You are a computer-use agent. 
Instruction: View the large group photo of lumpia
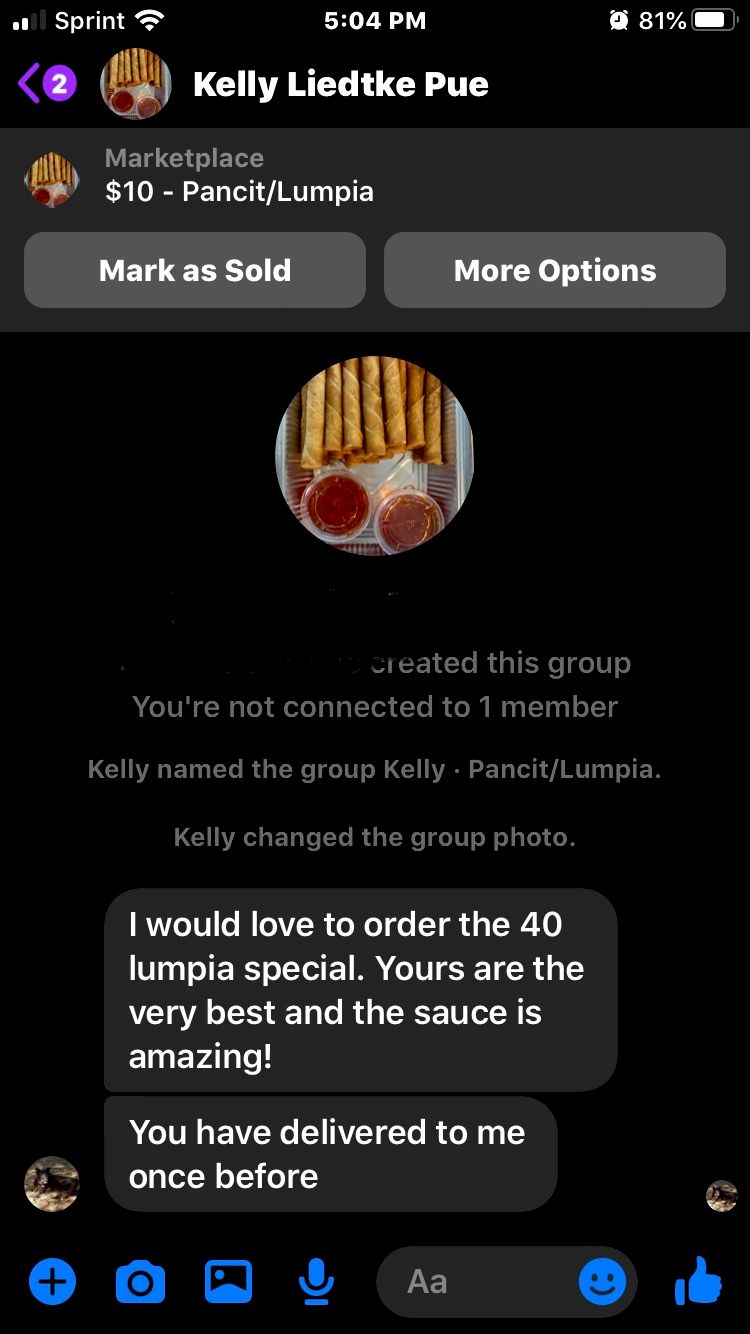point(374,456)
